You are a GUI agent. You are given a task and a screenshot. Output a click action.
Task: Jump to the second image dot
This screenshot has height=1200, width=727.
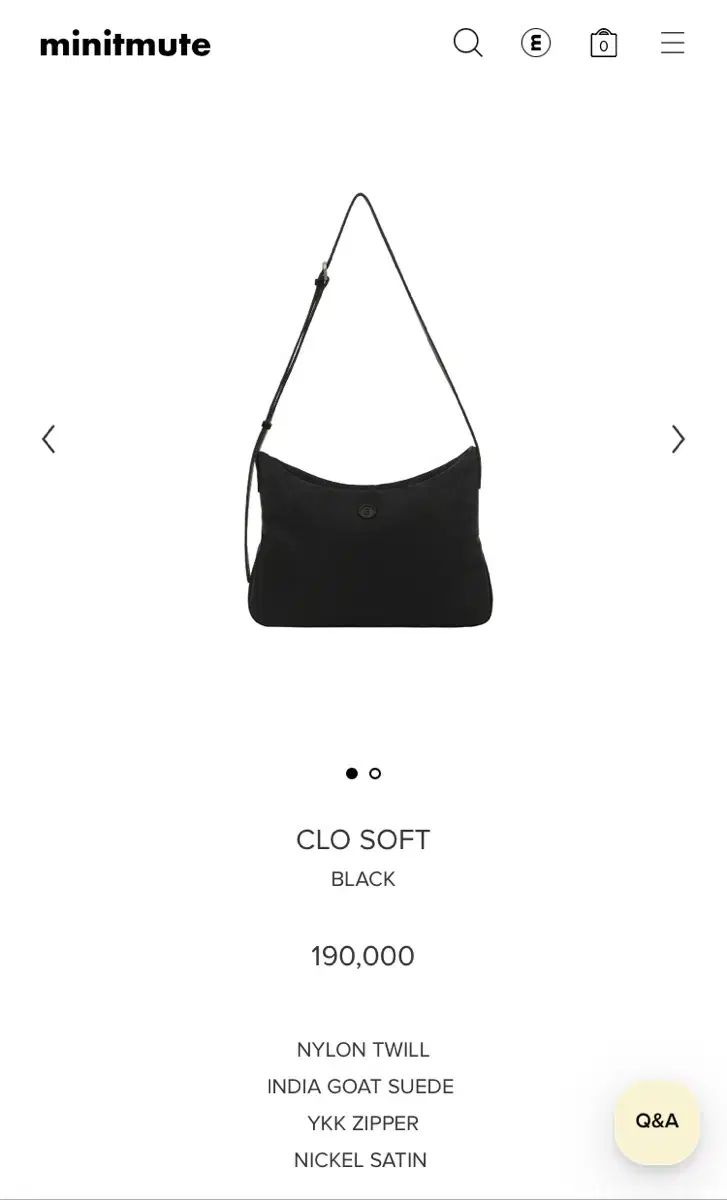pos(375,773)
